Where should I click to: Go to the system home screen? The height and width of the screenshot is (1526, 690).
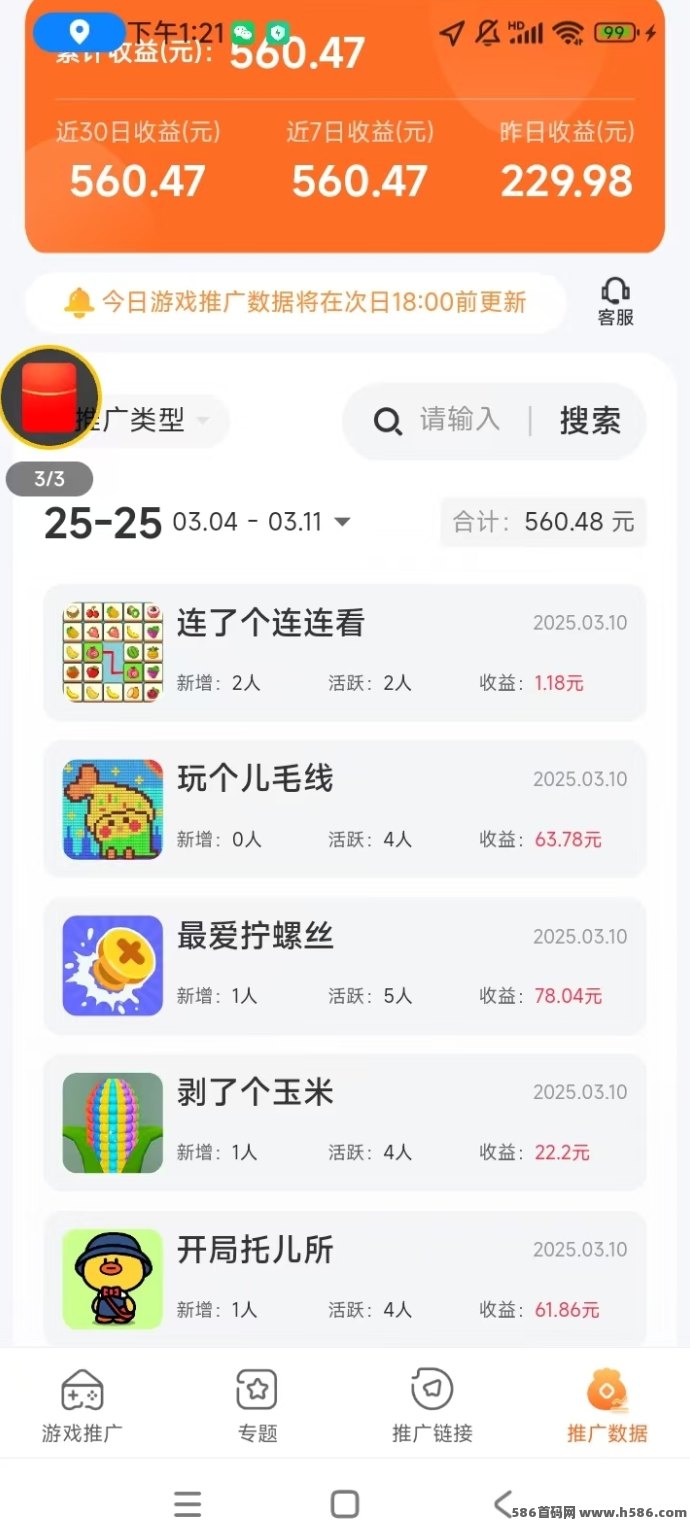pyautogui.click(x=345, y=1503)
